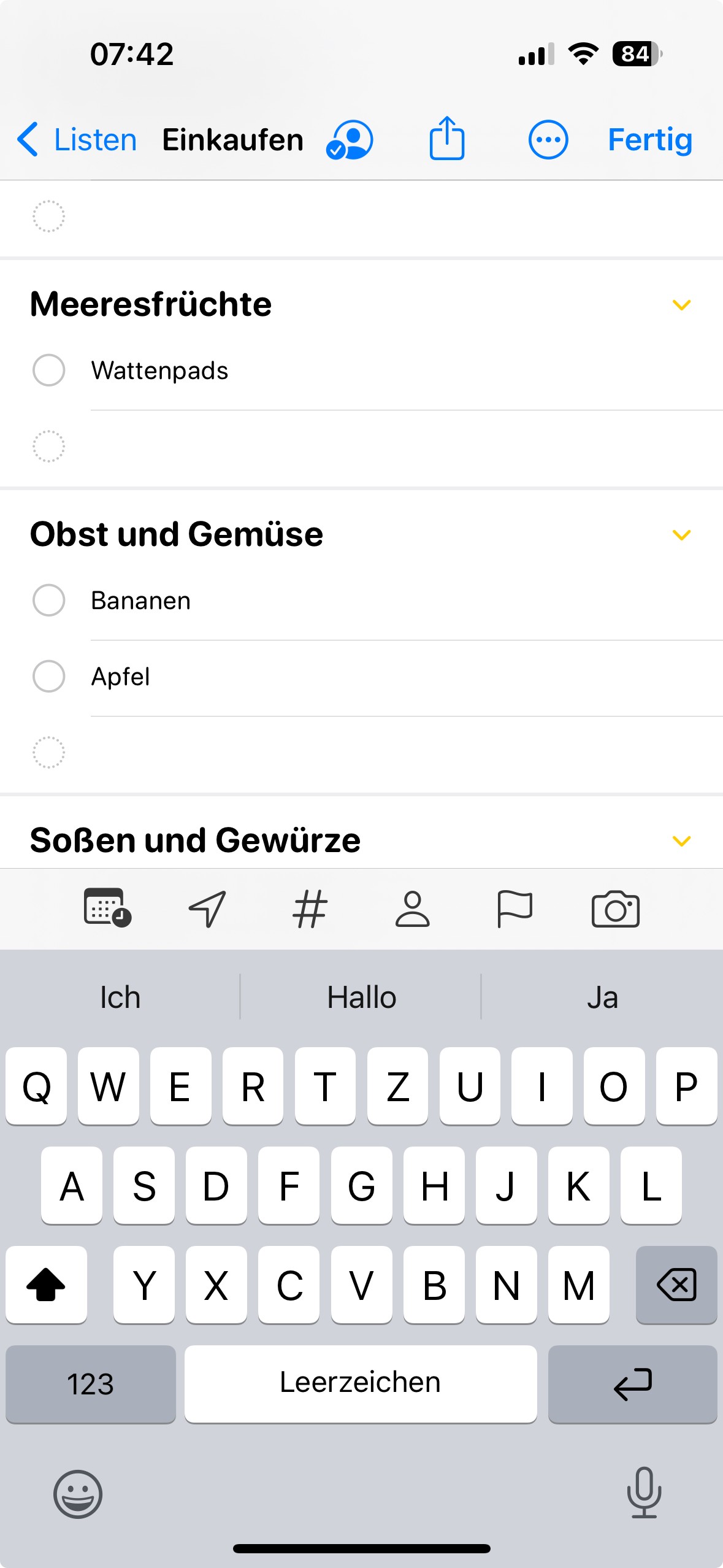Open the more options menu

click(548, 140)
